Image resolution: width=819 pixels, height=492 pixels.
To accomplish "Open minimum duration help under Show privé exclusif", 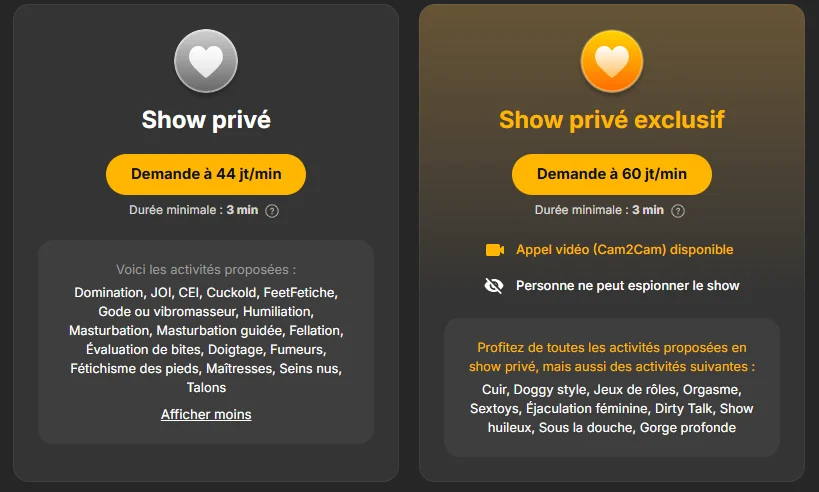I will pos(678,211).
